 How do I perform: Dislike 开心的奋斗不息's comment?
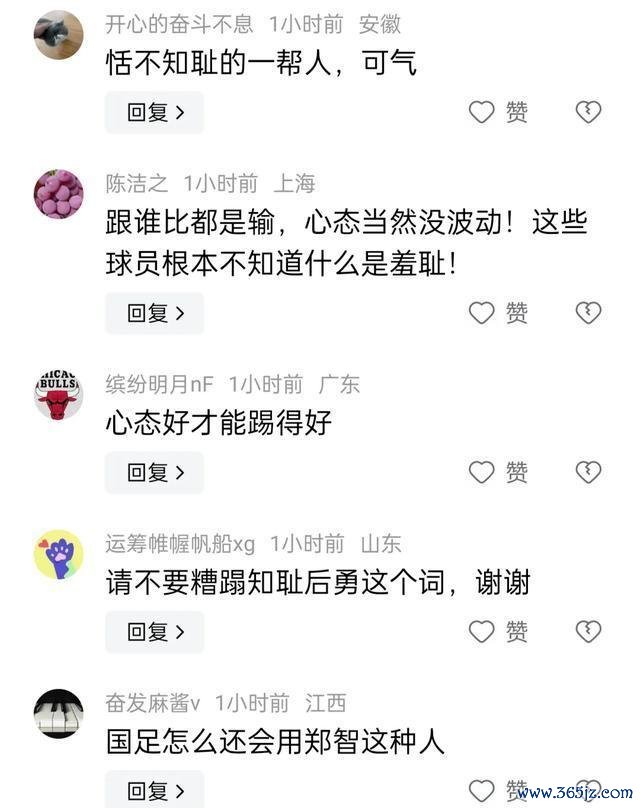pos(588,113)
